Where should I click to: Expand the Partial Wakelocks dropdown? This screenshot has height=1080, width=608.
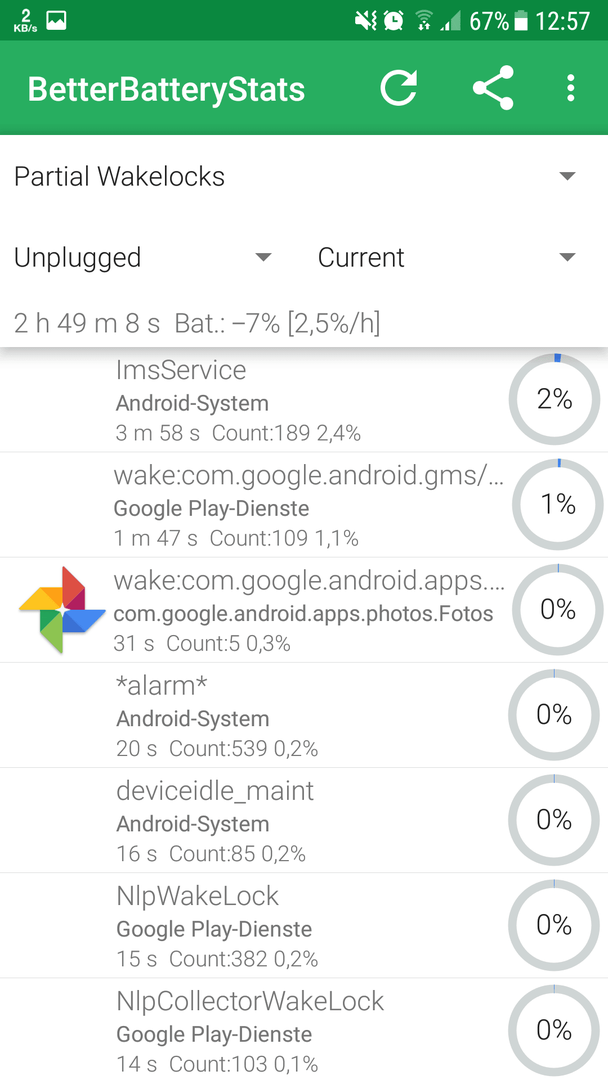point(304,176)
